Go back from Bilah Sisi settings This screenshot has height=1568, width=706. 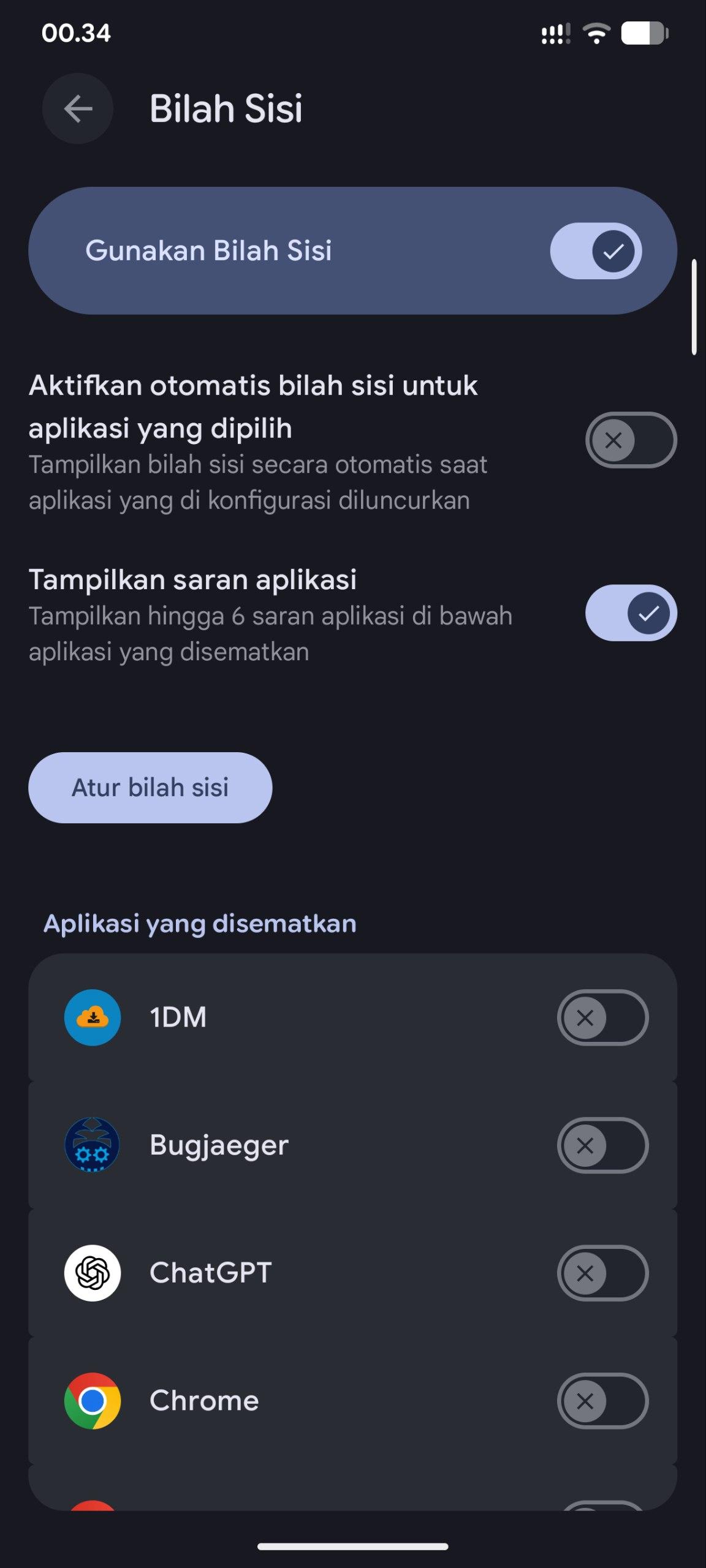click(x=78, y=109)
